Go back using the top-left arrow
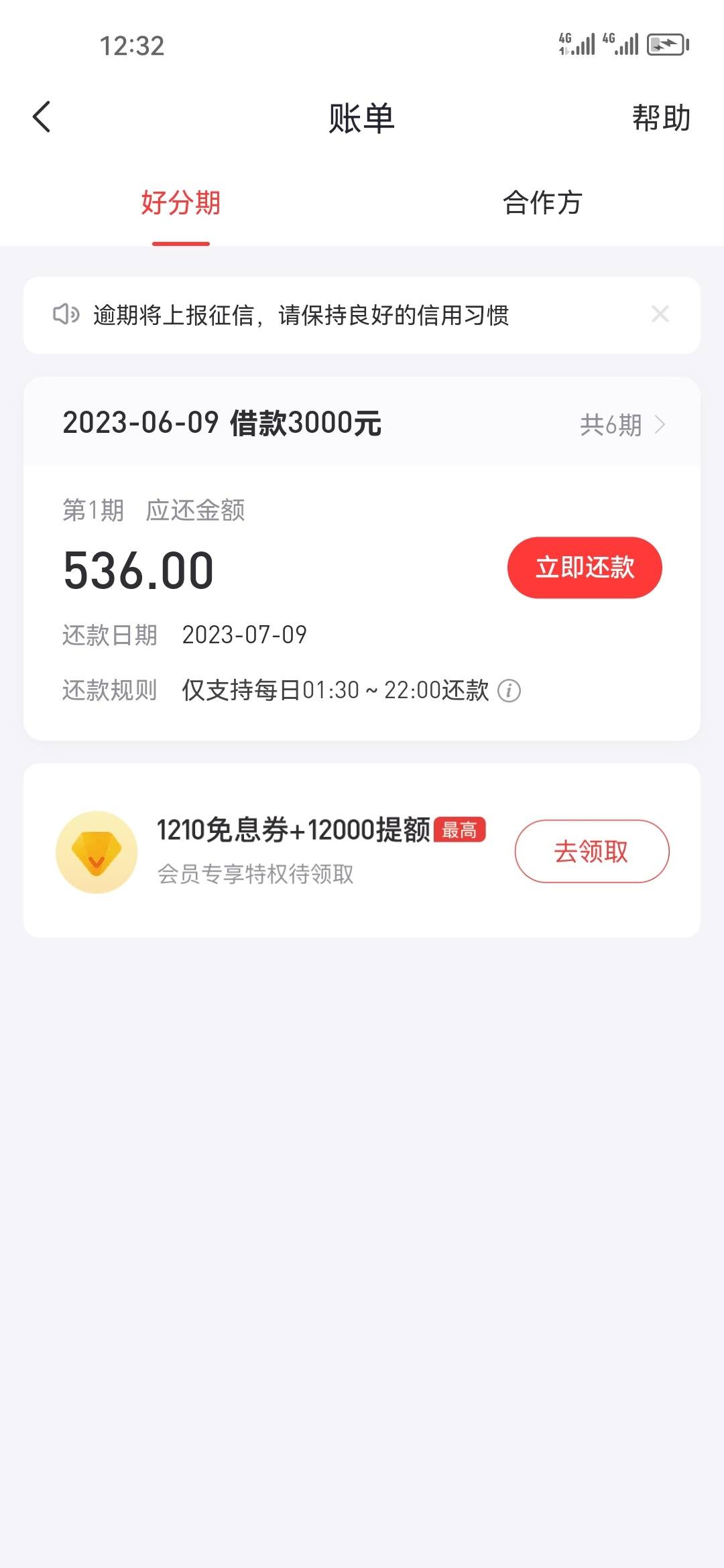 [x=42, y=117]
